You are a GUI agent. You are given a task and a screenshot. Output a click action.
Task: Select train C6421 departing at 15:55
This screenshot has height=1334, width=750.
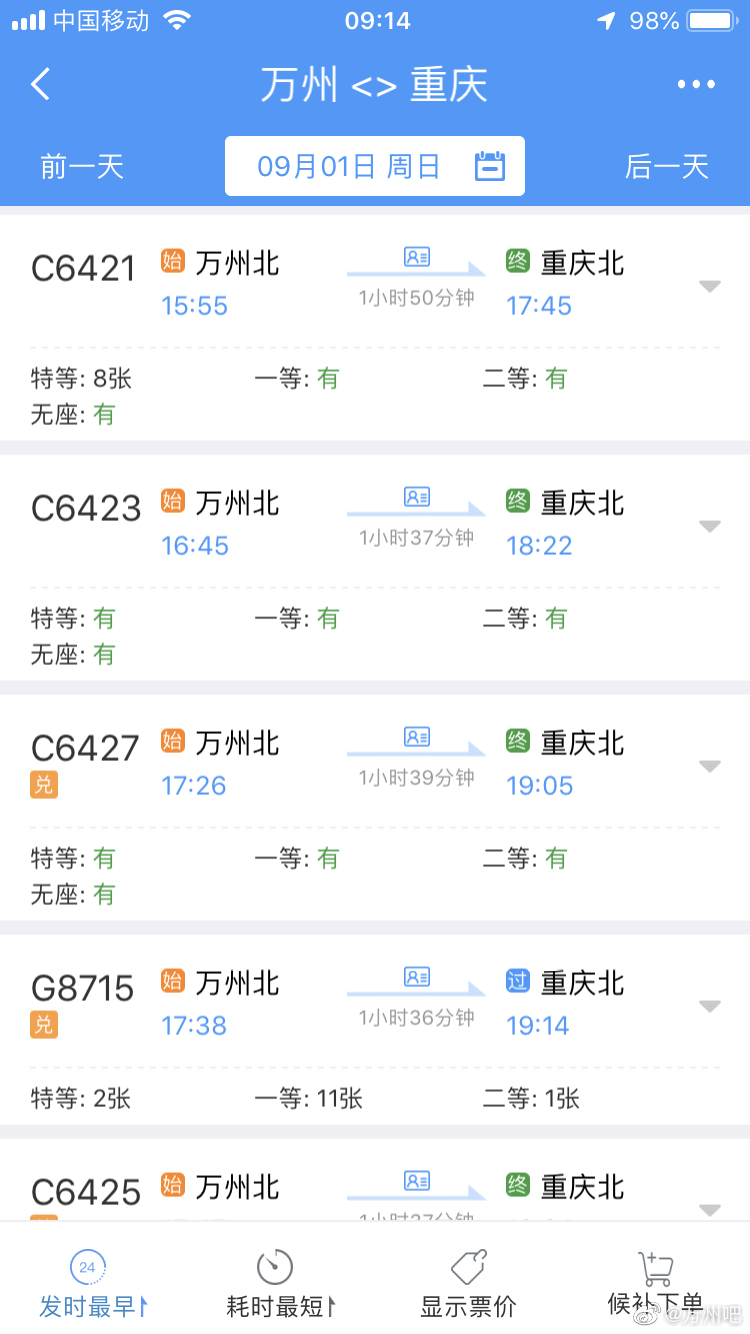click(375, 327)
